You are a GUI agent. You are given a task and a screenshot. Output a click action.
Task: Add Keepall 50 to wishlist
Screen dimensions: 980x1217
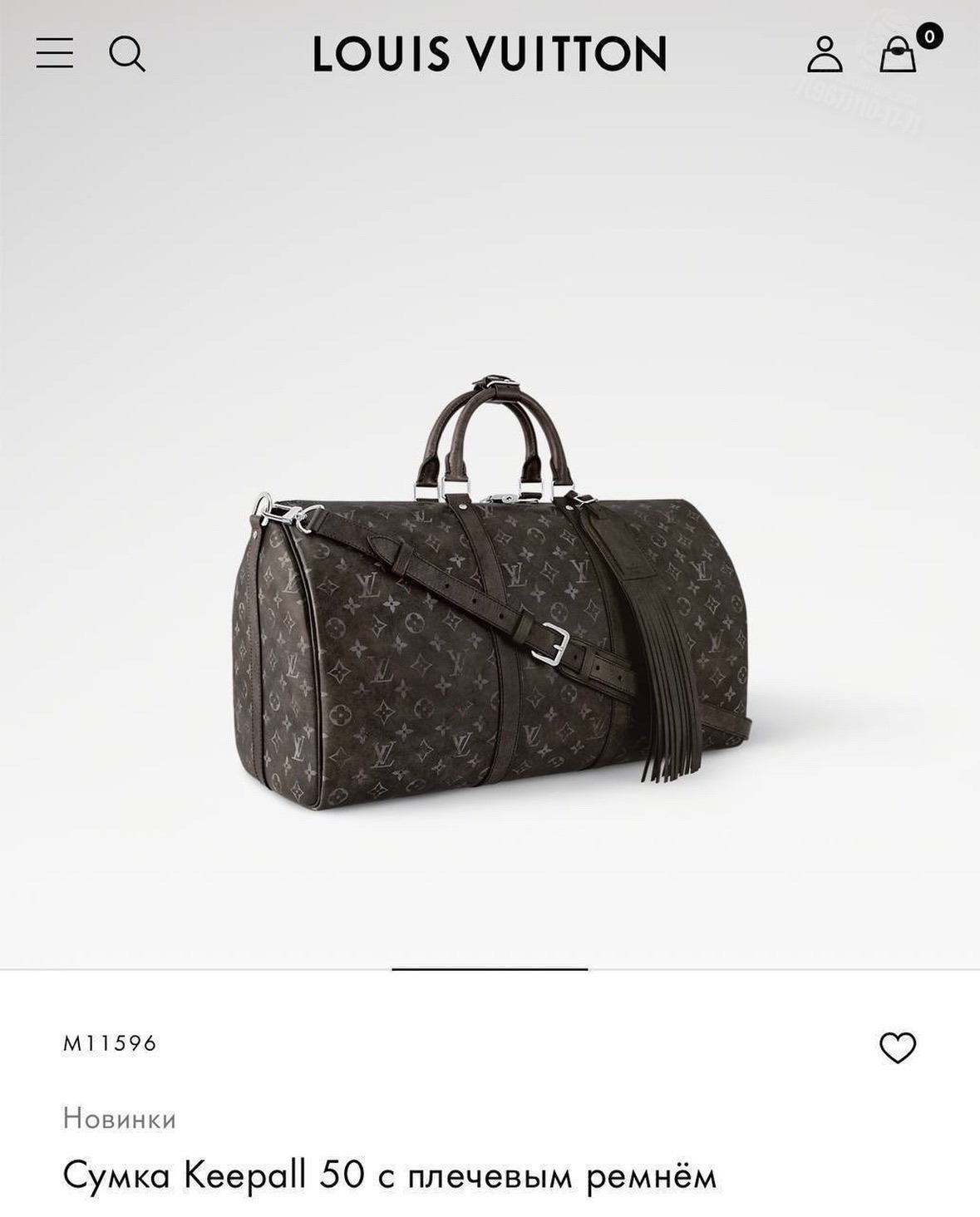tap(897, 1047)
